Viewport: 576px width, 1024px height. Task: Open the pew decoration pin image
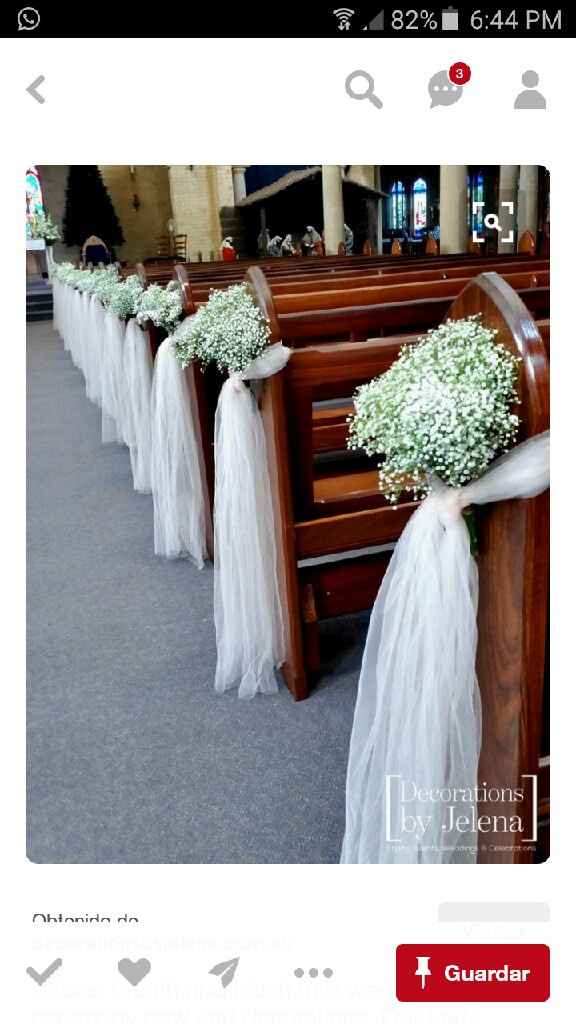click(288, 514)
